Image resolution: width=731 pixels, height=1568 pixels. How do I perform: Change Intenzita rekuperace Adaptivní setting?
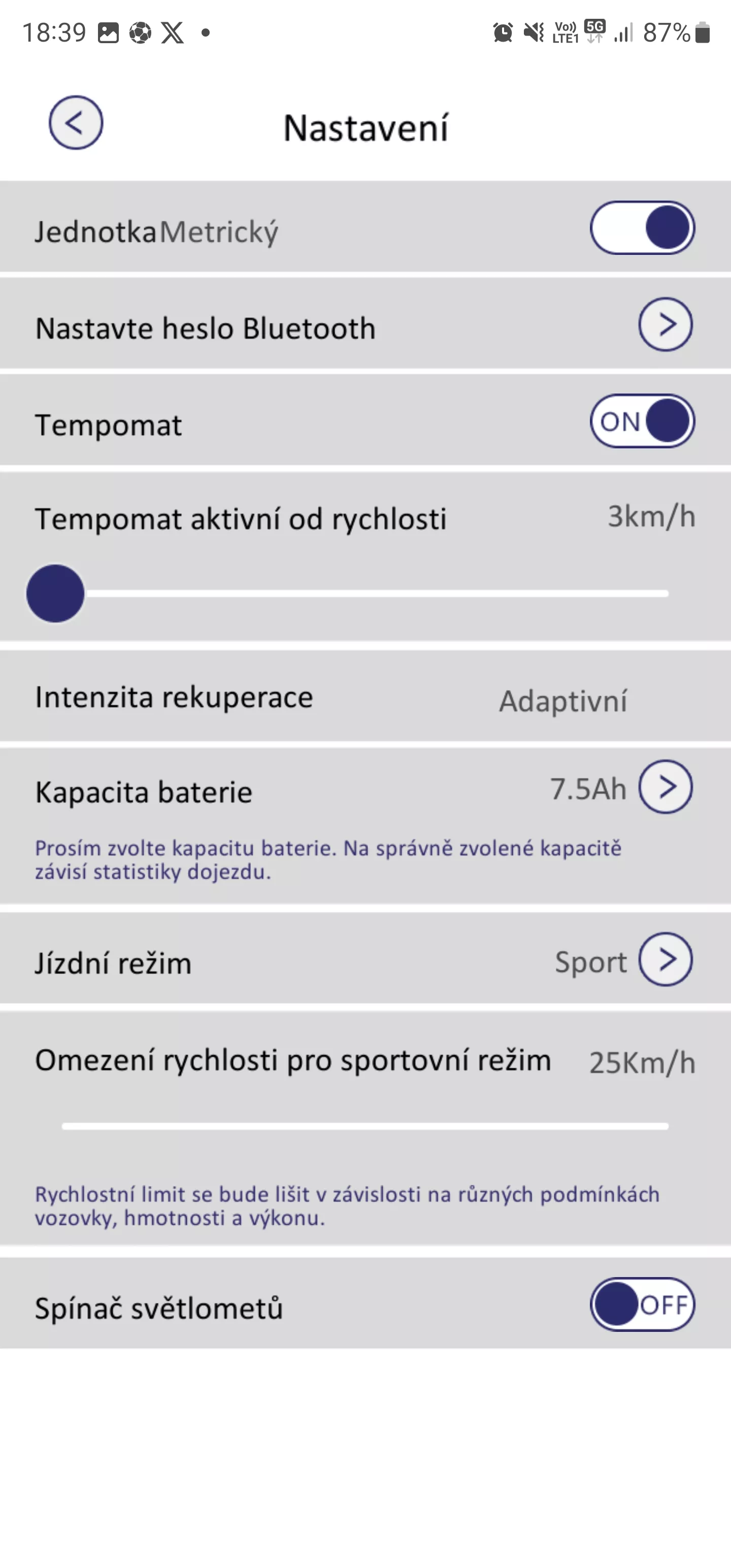coord(563,701)
